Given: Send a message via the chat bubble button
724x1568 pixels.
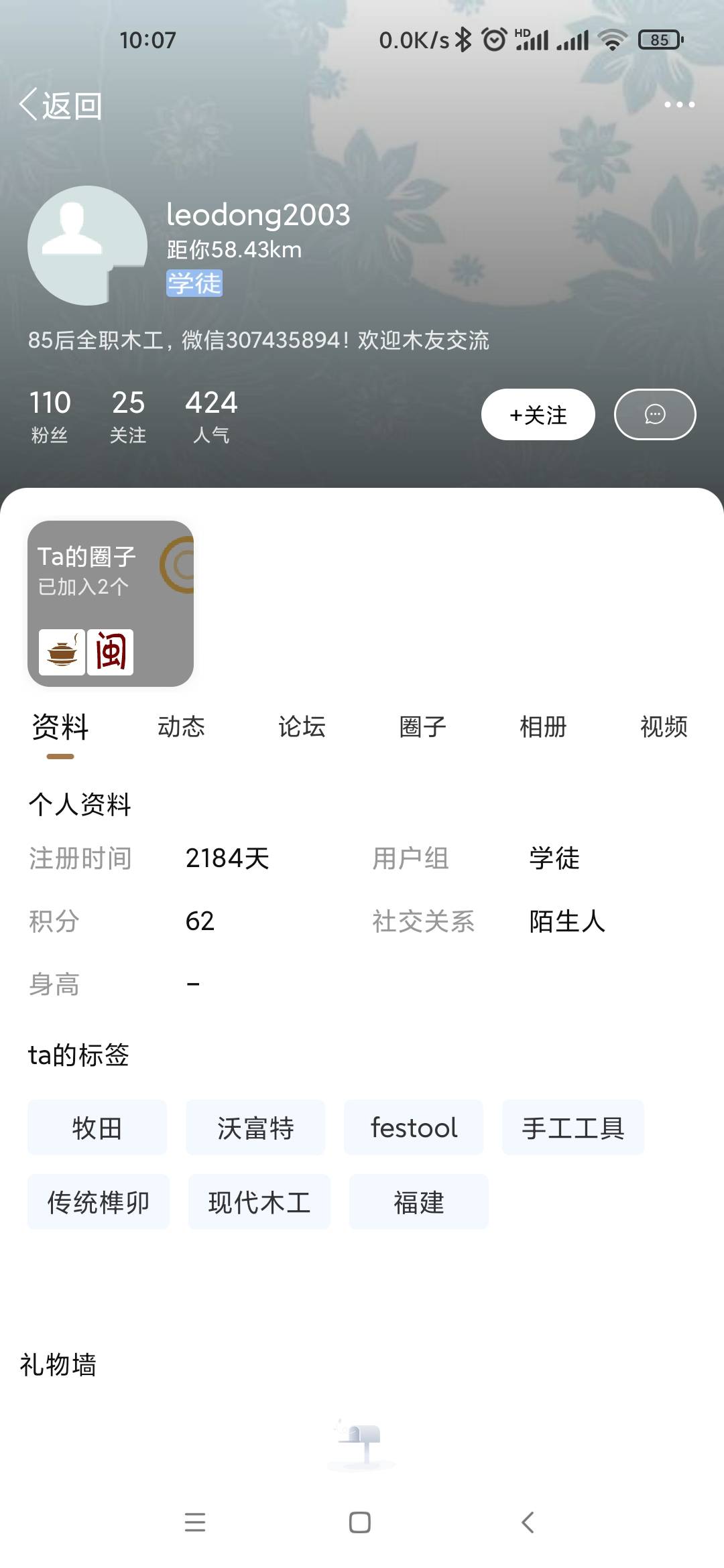Looking at the screenshot, I should 654,415.
